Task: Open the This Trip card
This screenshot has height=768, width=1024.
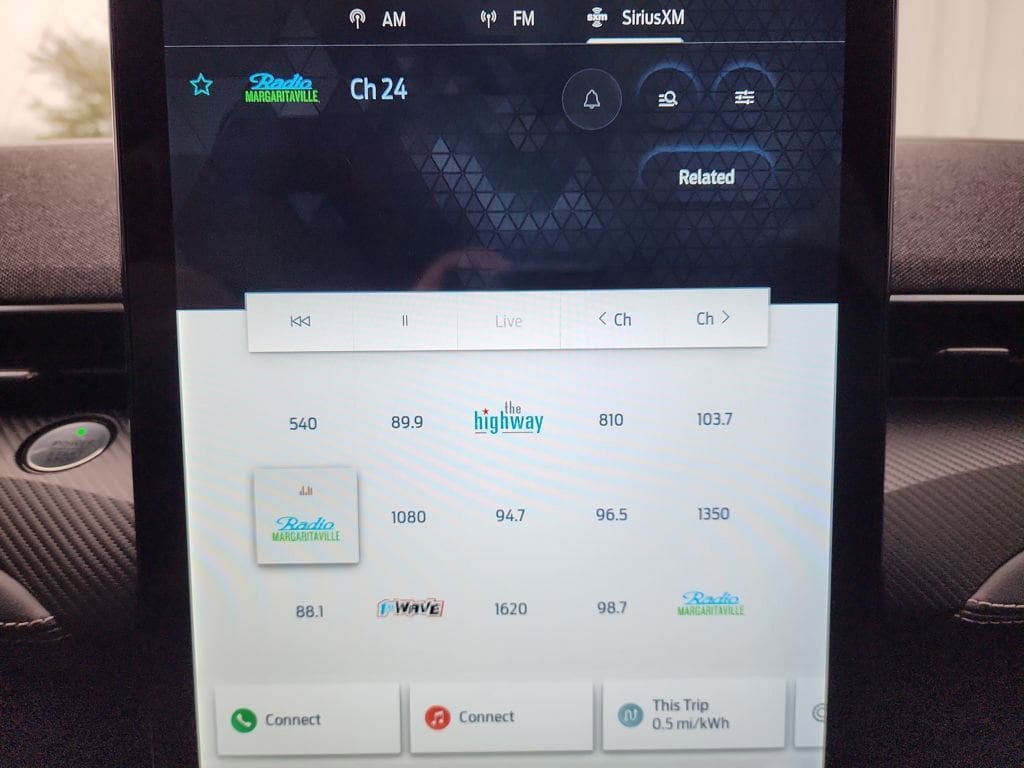Action: (x=692, y=714)
